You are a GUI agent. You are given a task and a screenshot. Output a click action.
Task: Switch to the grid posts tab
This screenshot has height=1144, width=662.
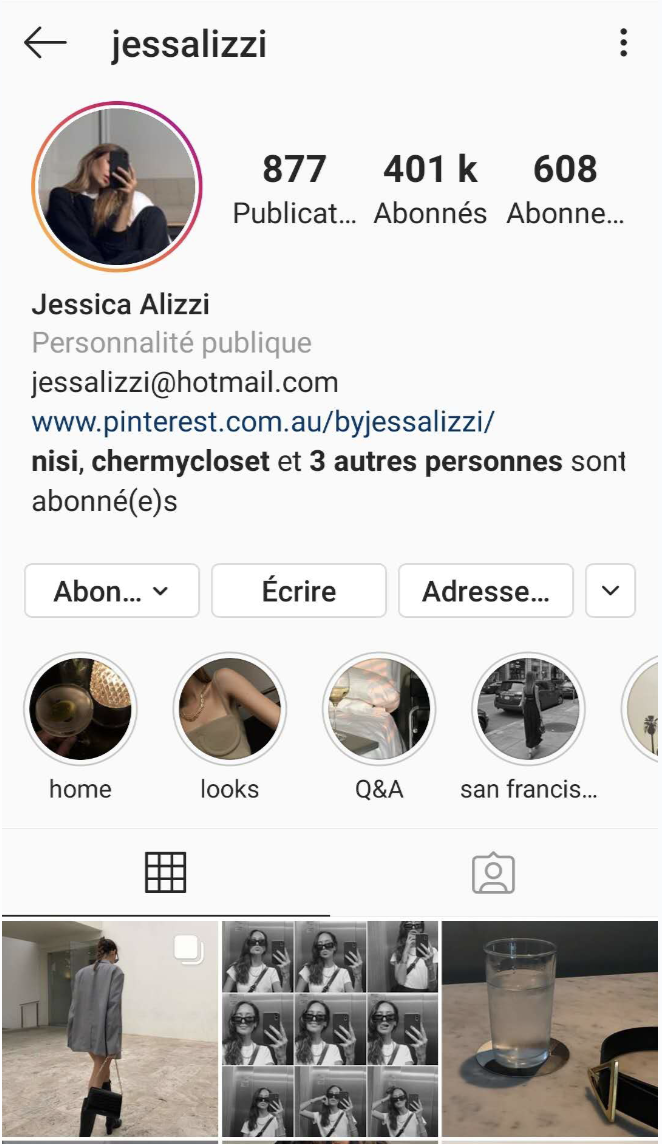[x=166, y=873]
